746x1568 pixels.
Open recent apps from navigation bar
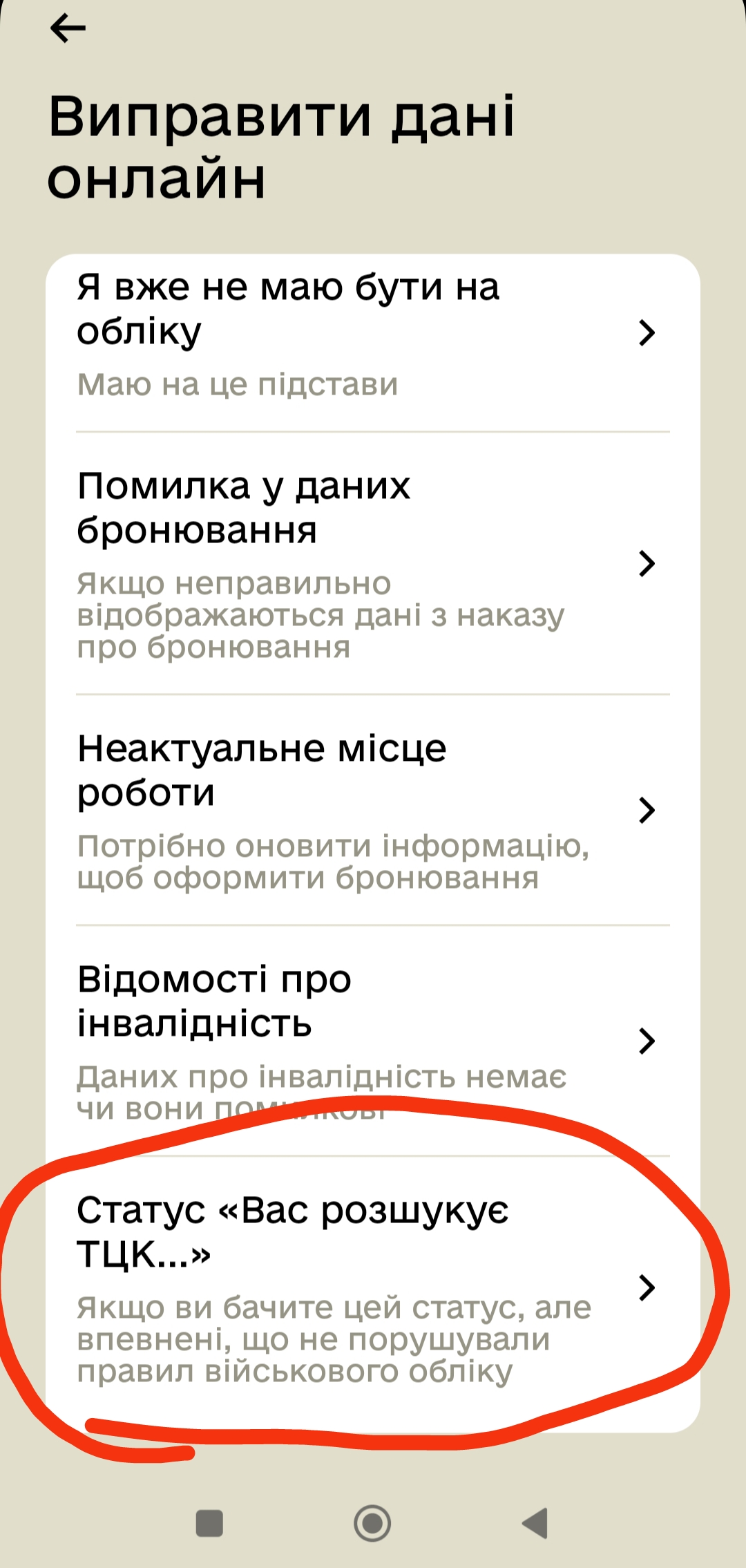coord(209,1523)
